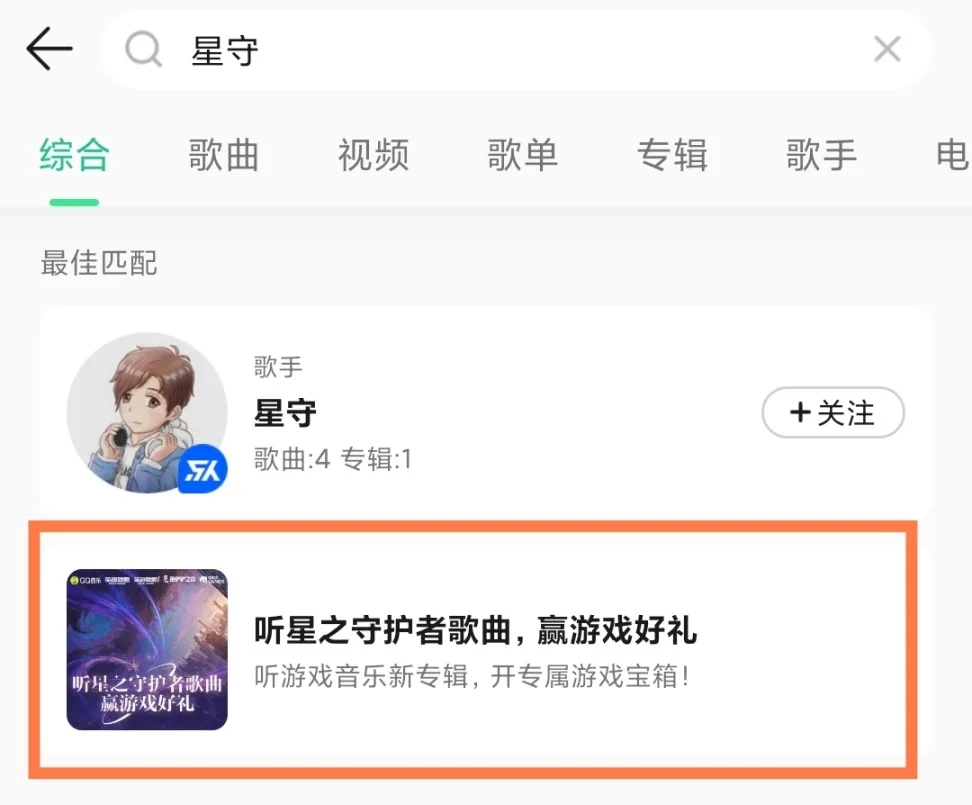This screenshot has width=972, height=805.
Task: Open the 听星之守护者歌曲 promo card
Action: [475, 650]
